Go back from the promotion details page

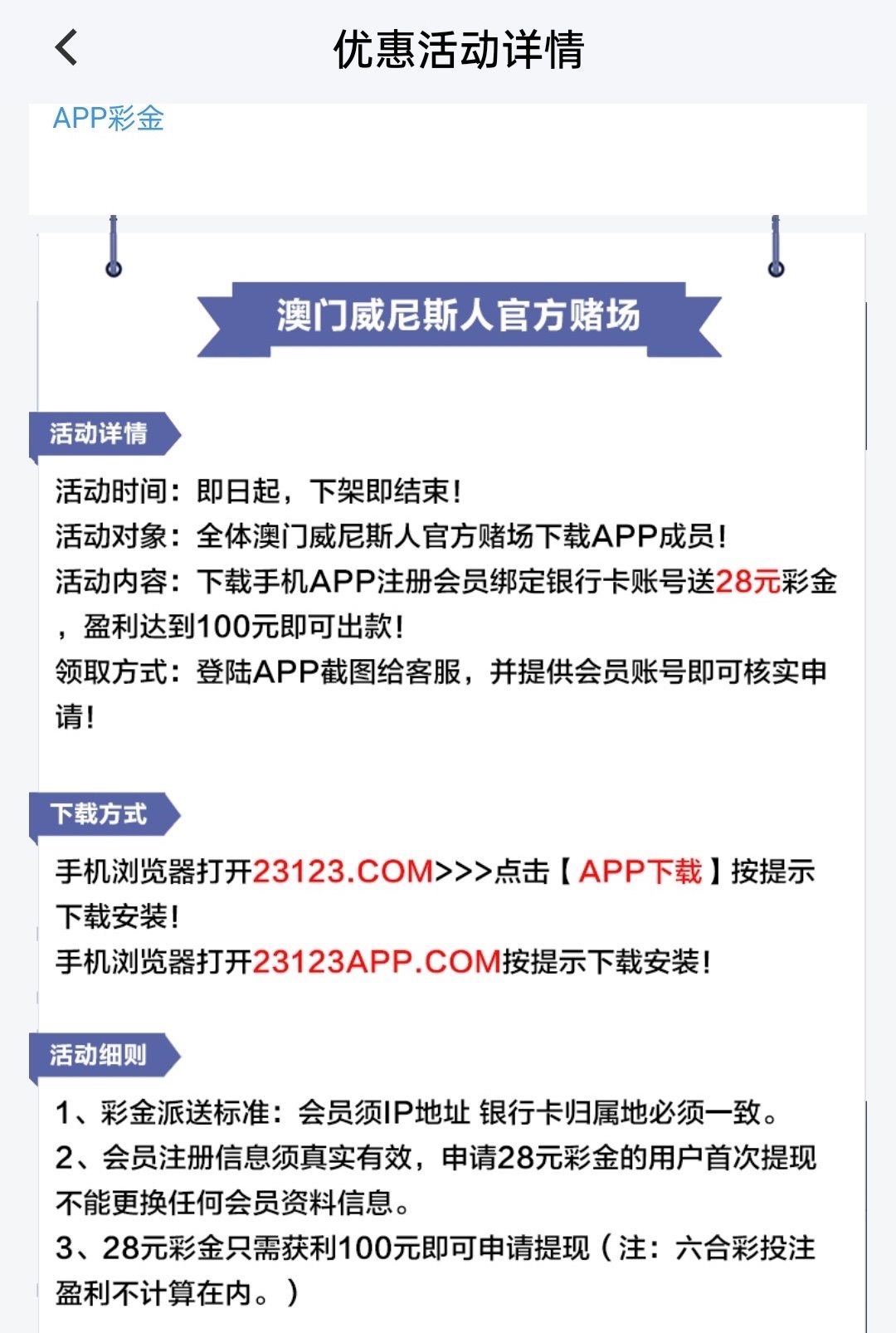click(67, 47)
